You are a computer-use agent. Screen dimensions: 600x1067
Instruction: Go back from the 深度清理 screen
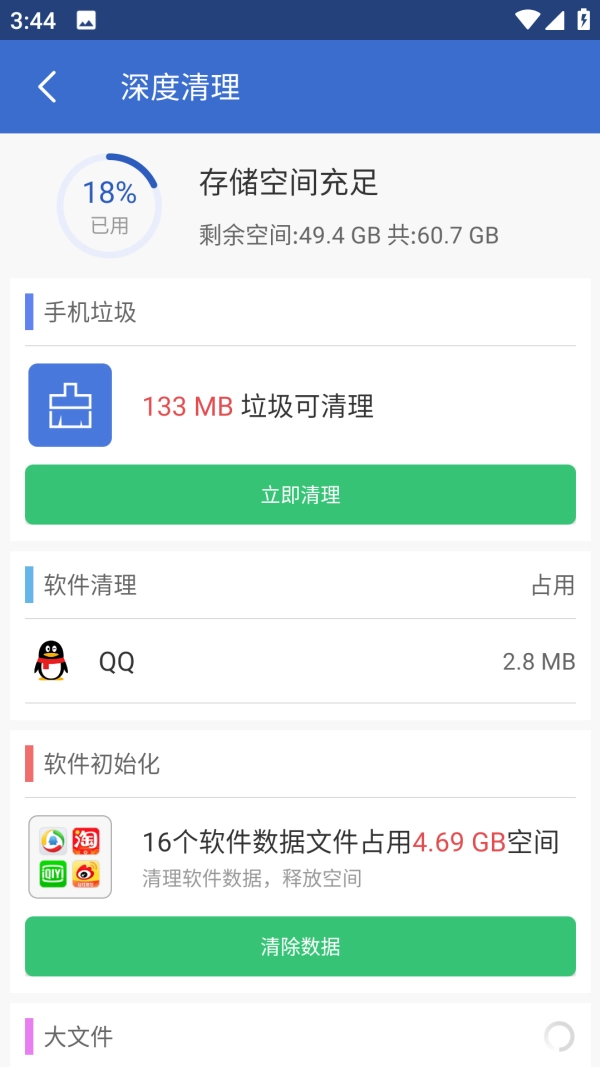pos(47,87)
